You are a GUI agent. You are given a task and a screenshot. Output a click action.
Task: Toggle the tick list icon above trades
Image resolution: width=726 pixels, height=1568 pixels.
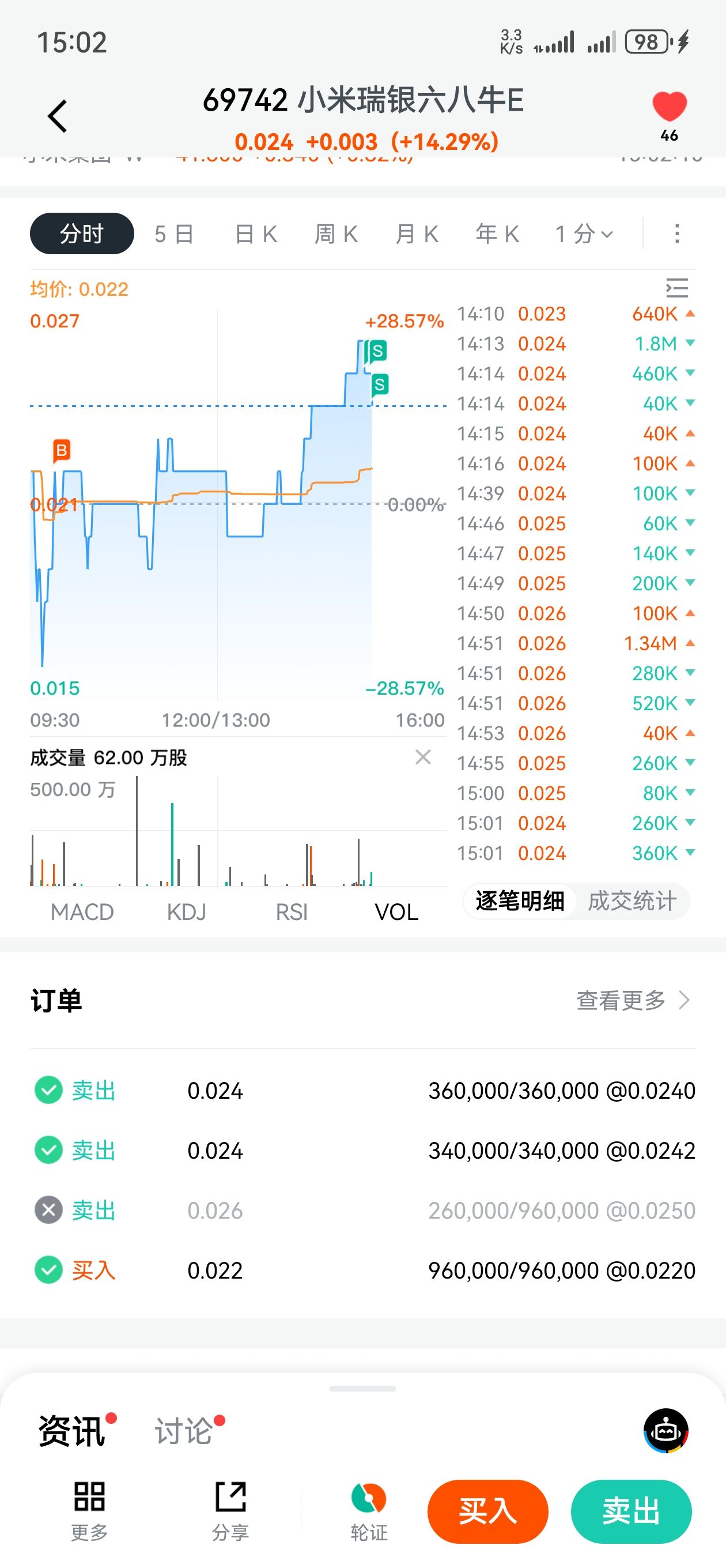click(x=676, y=288)
